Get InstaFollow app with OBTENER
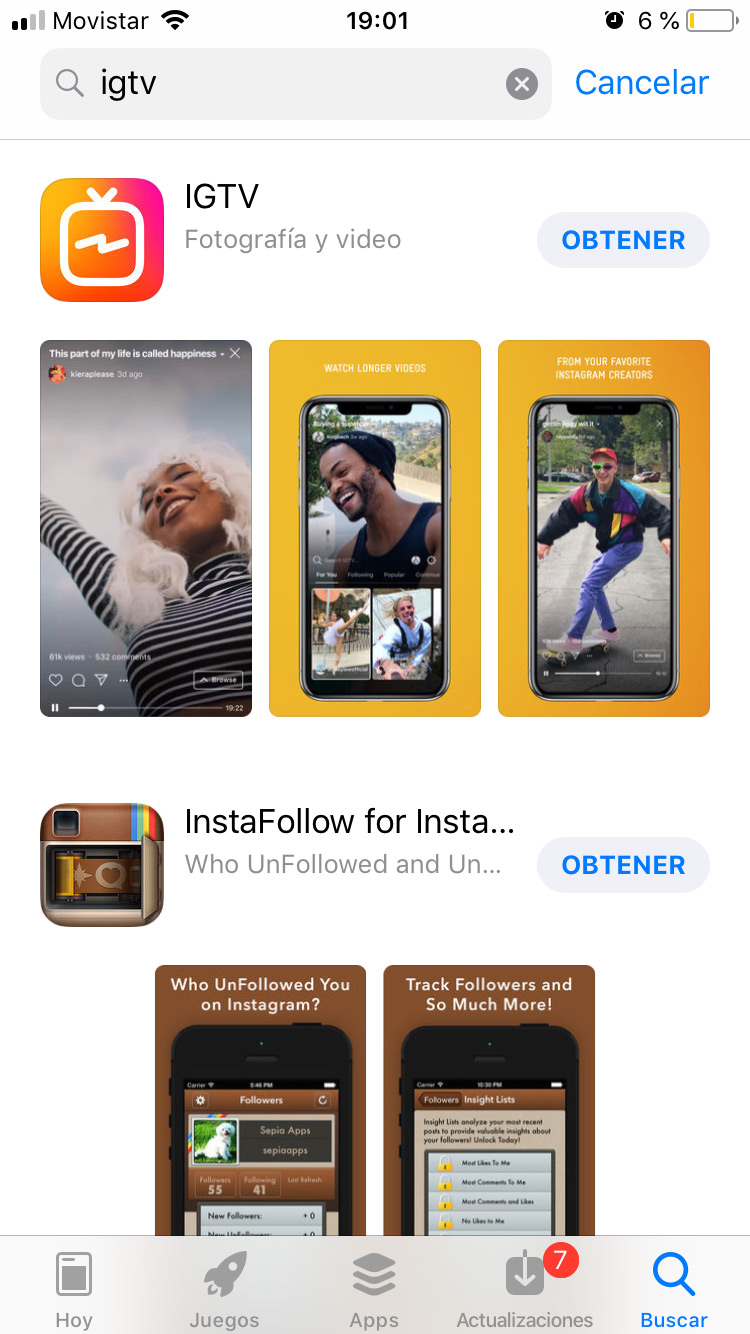 pos(623,865)
